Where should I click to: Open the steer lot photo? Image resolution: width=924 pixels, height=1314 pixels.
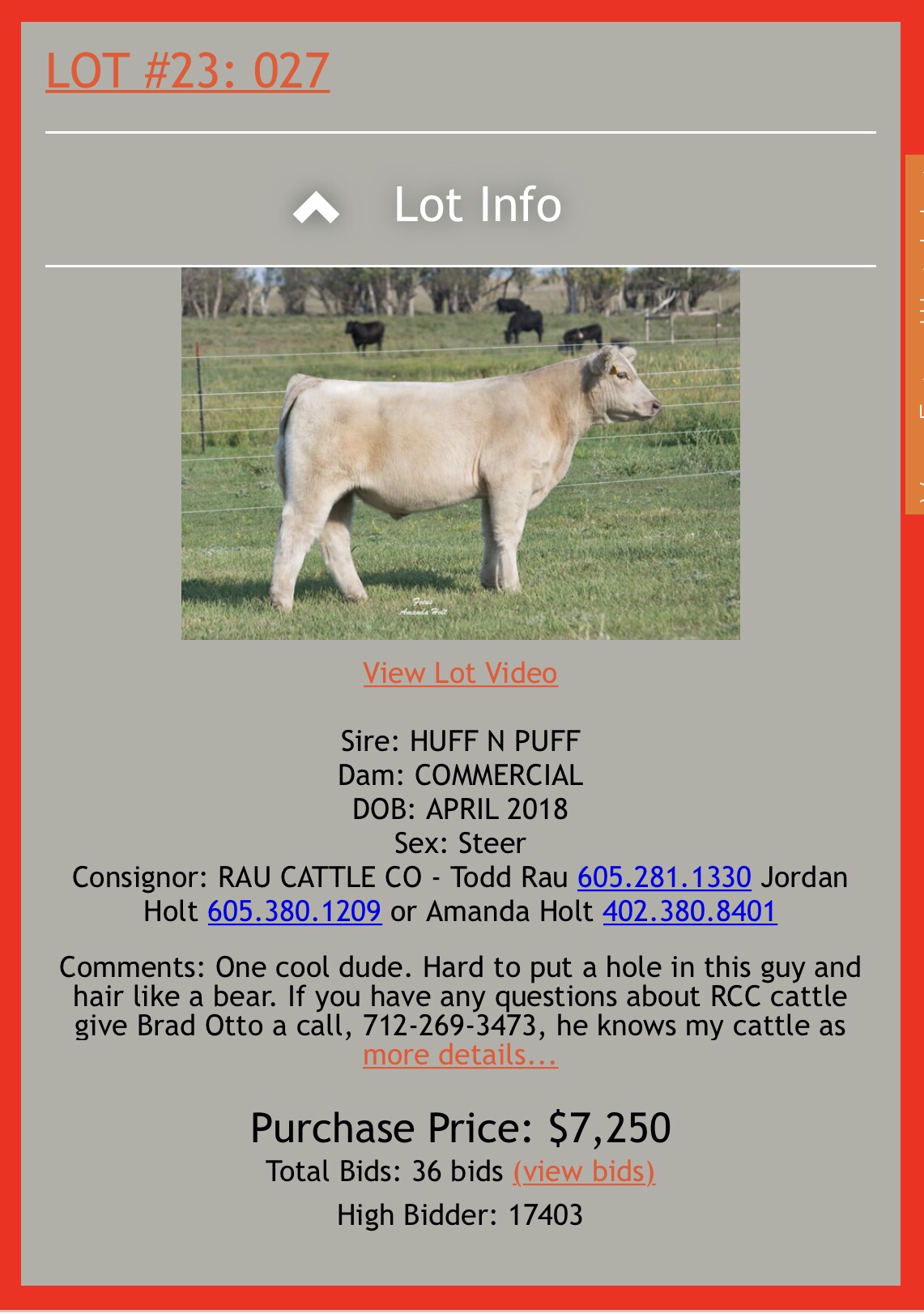(460, 454)
